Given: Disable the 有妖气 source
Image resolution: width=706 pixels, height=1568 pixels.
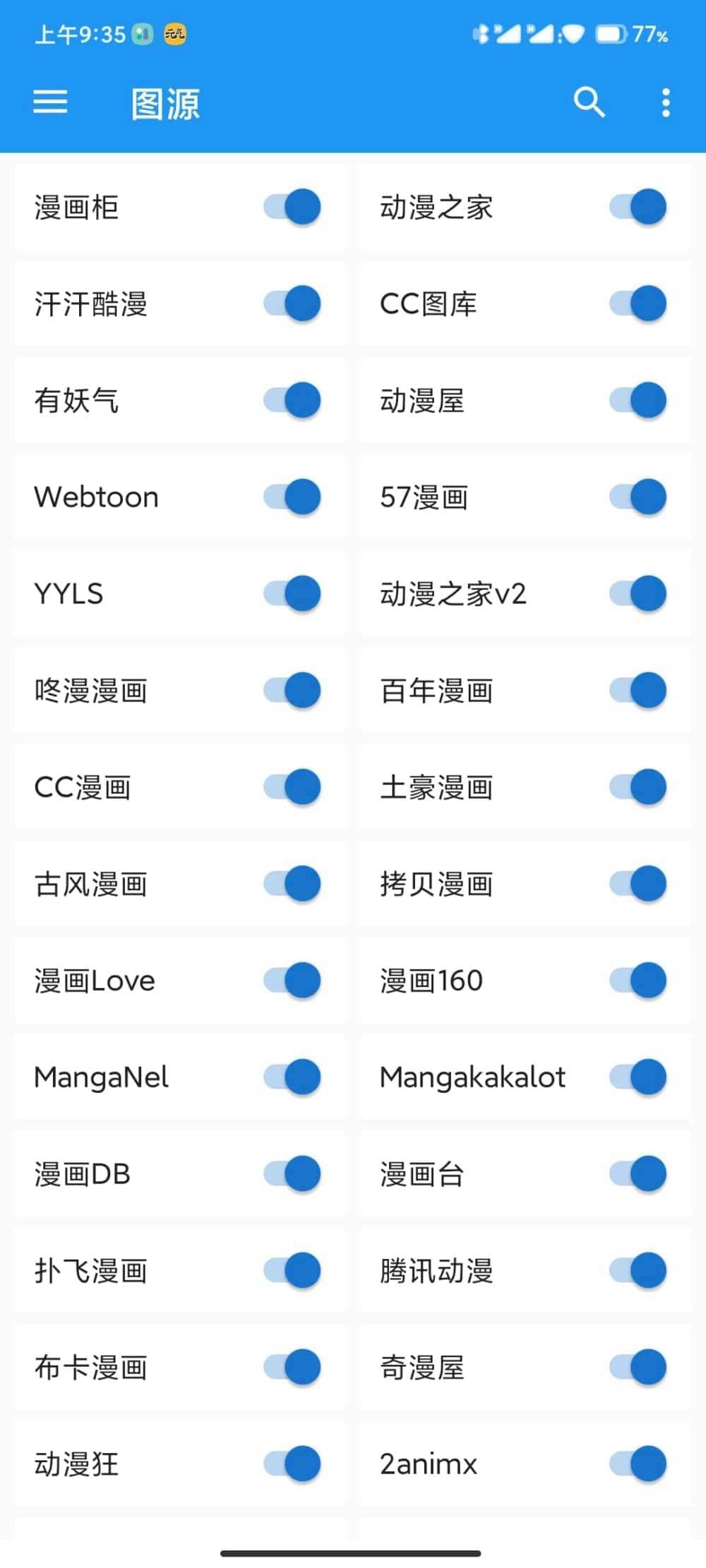Looking at the screenshot, I should pos(292,400).
